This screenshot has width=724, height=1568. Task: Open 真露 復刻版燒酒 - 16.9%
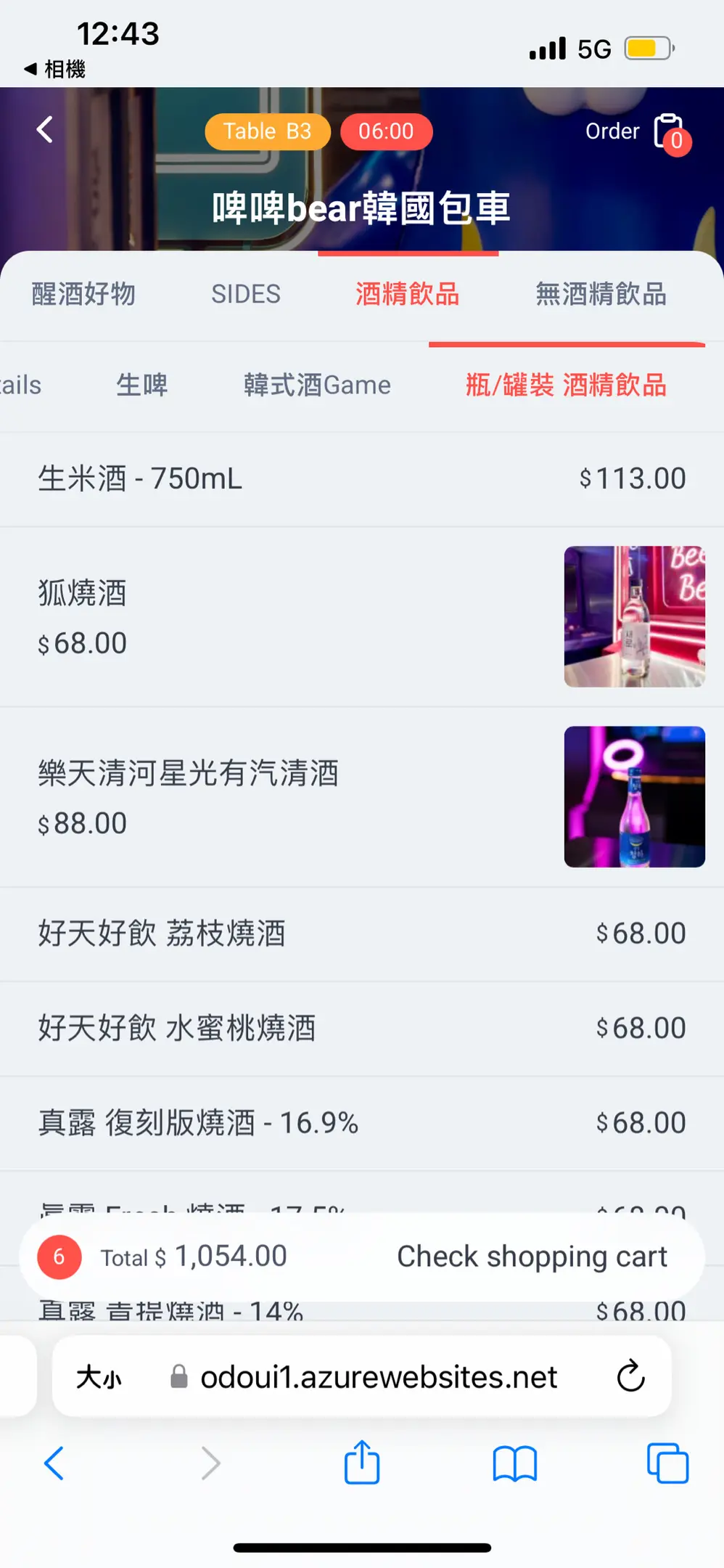(x=362, y=1123)
